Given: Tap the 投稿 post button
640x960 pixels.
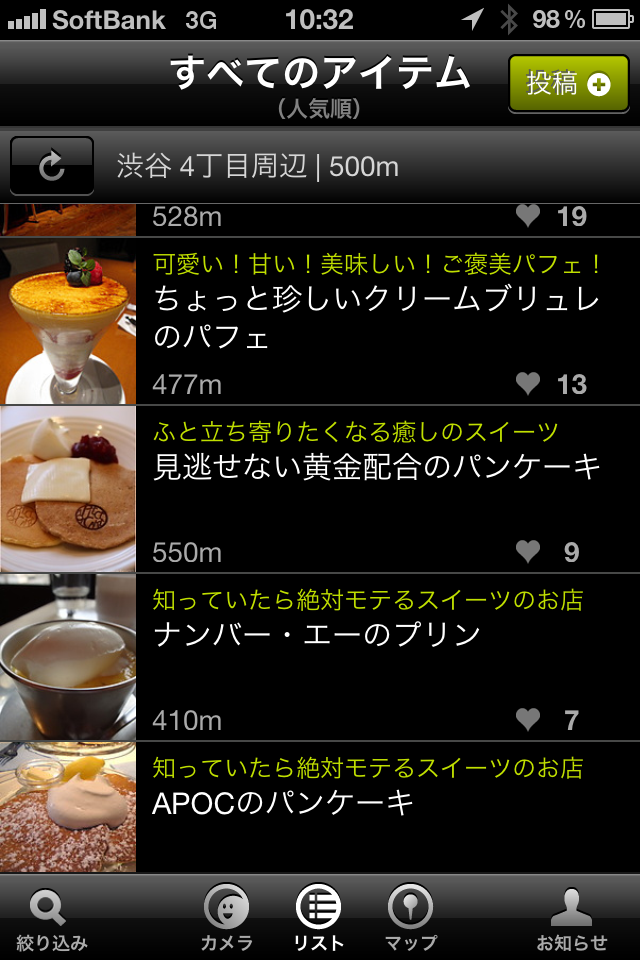Looking at the screenshot, I should pyautogui.click(x=567, y=84).
